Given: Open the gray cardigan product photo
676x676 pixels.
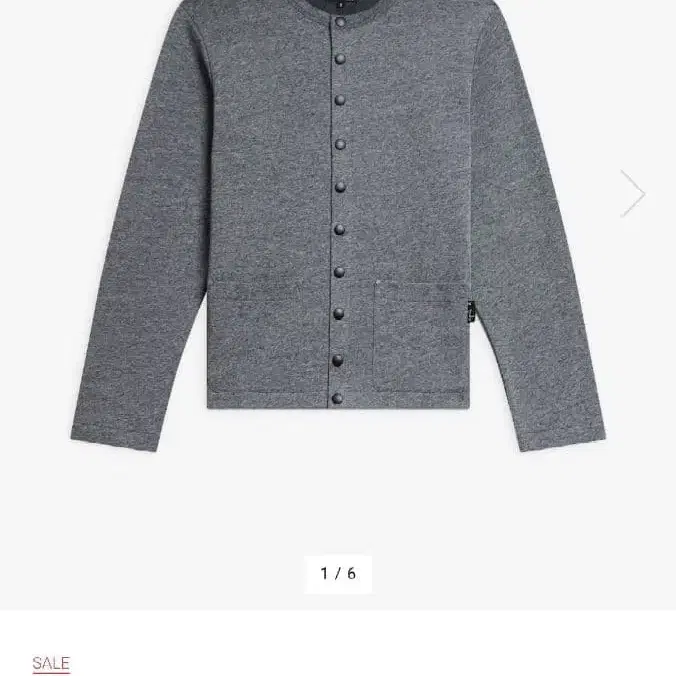Looking at the screenshot, I should [x=338, y=230].
